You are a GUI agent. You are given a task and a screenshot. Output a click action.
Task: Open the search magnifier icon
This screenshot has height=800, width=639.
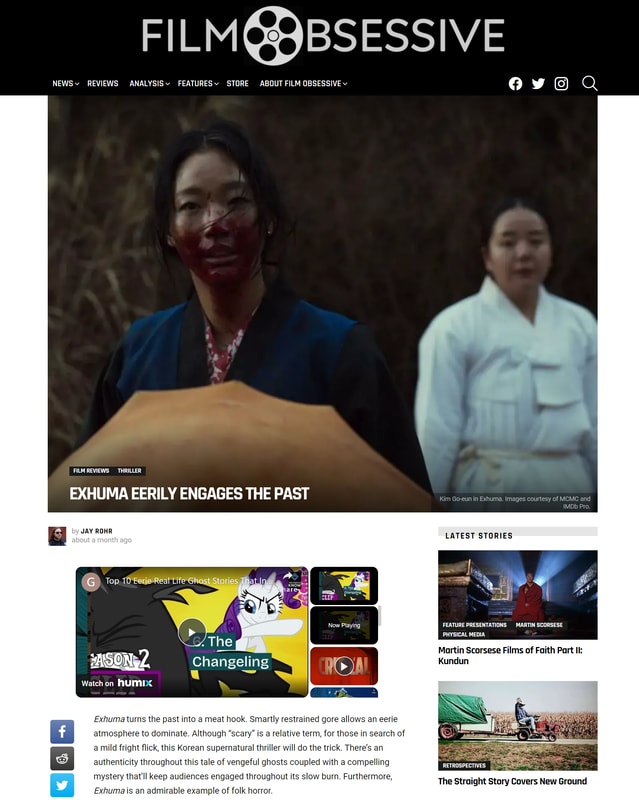pyautogui.click(x=589, y=83)
